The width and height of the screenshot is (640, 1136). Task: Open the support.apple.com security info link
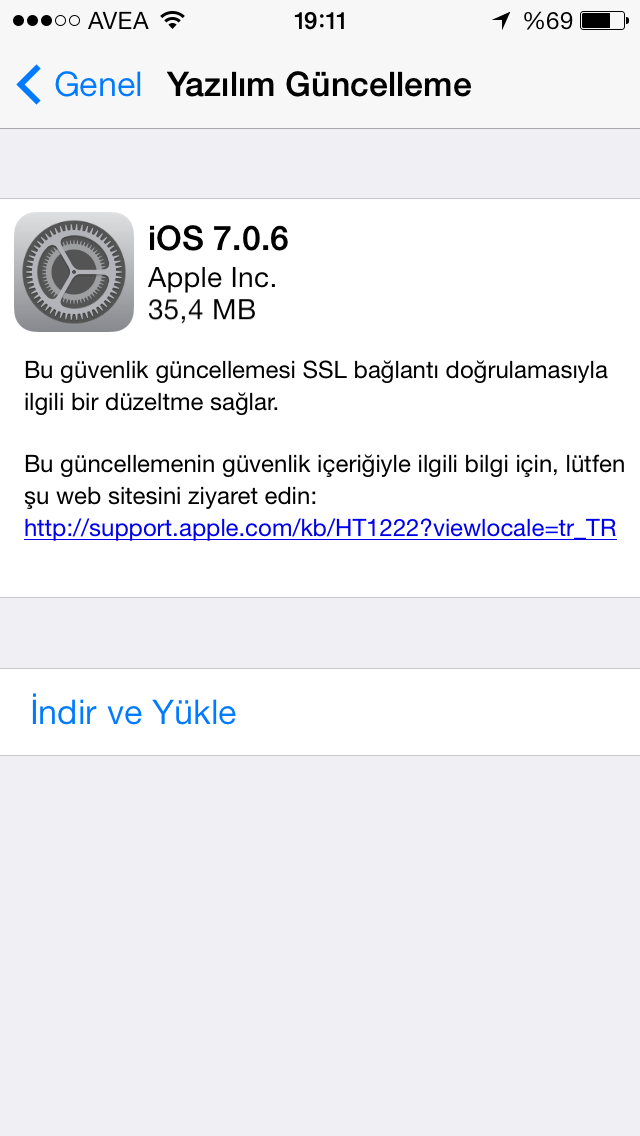[x=320, y=528]
